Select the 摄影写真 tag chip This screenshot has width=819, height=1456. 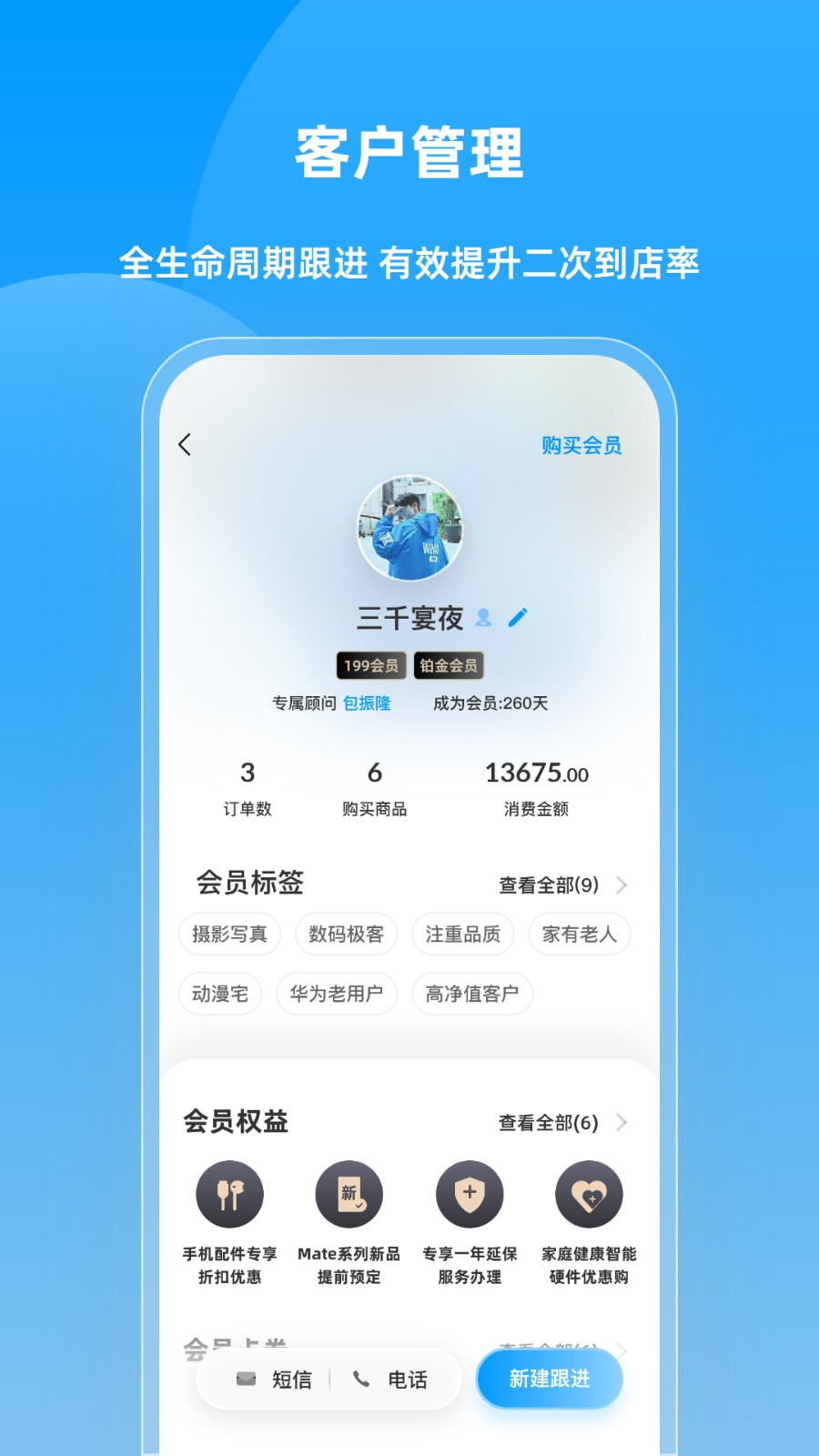click(x=228, y=935)
